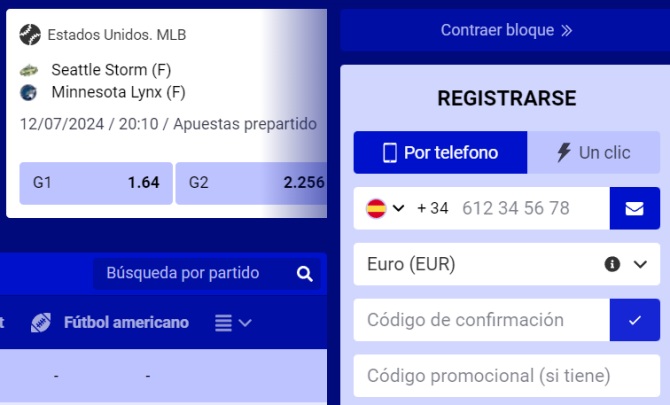Confirm code with checkmark button
Viewport: 670px width, 405px height.
point(634,320)
